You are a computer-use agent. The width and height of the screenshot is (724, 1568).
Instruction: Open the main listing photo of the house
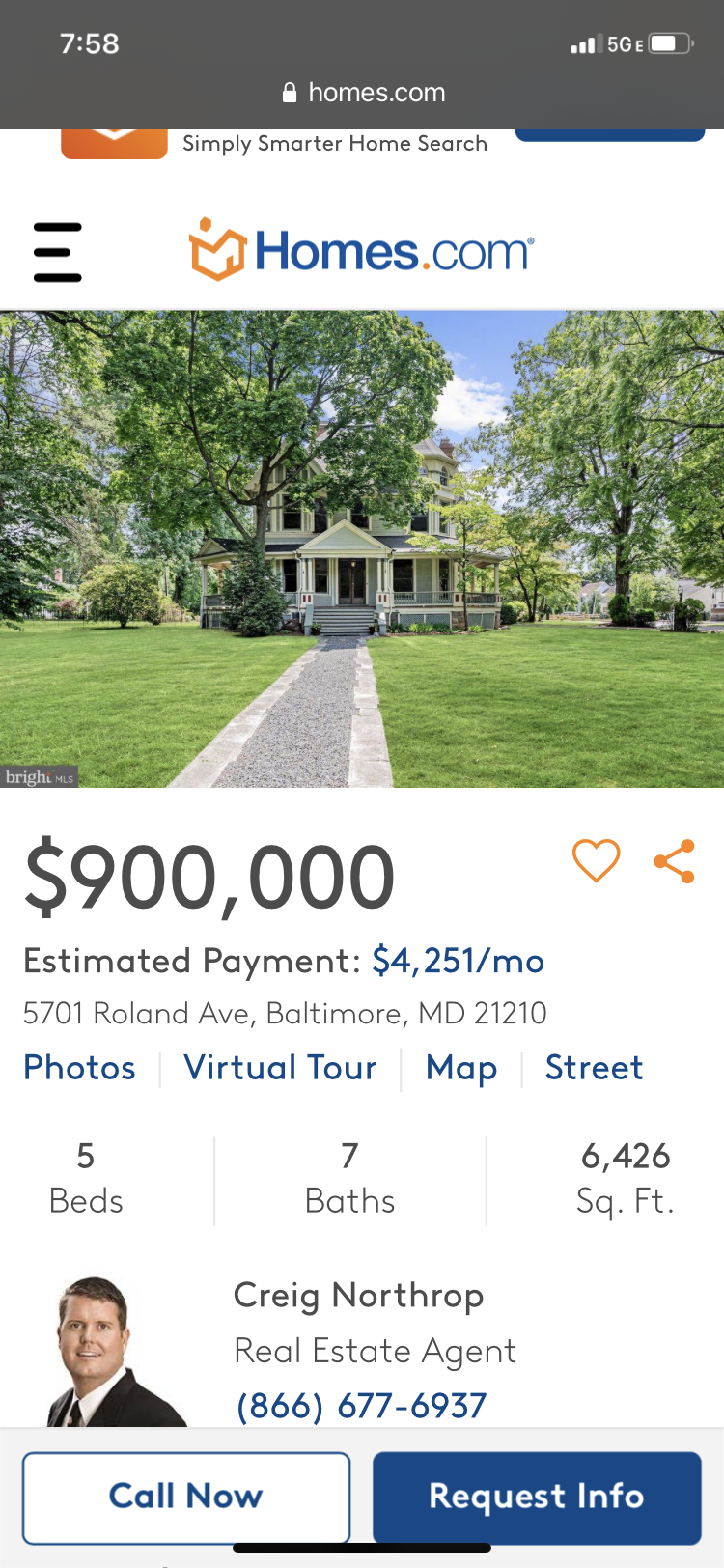[x=362, y=548]
